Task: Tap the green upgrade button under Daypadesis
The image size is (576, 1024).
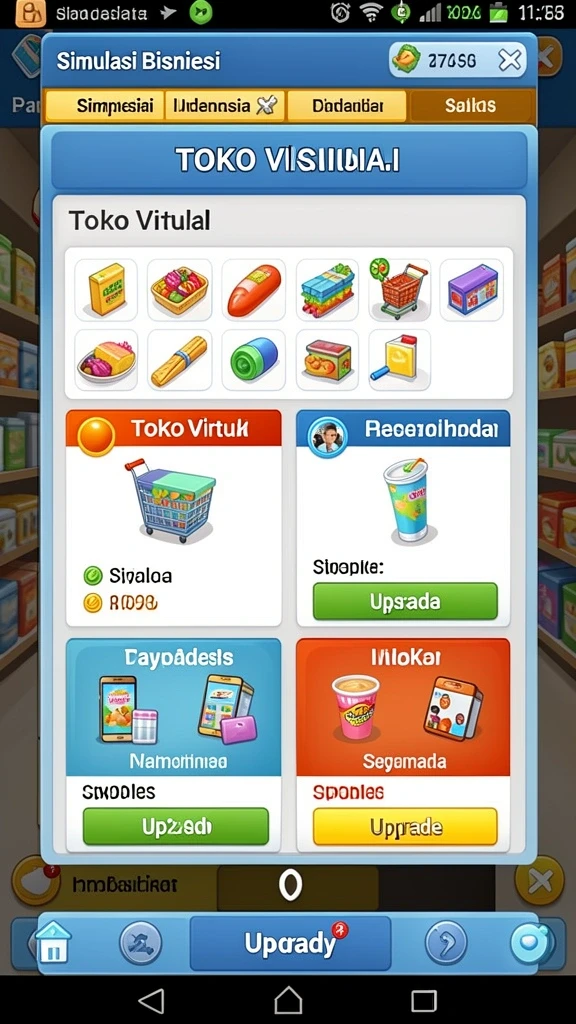Action: [x=176, y=826]
